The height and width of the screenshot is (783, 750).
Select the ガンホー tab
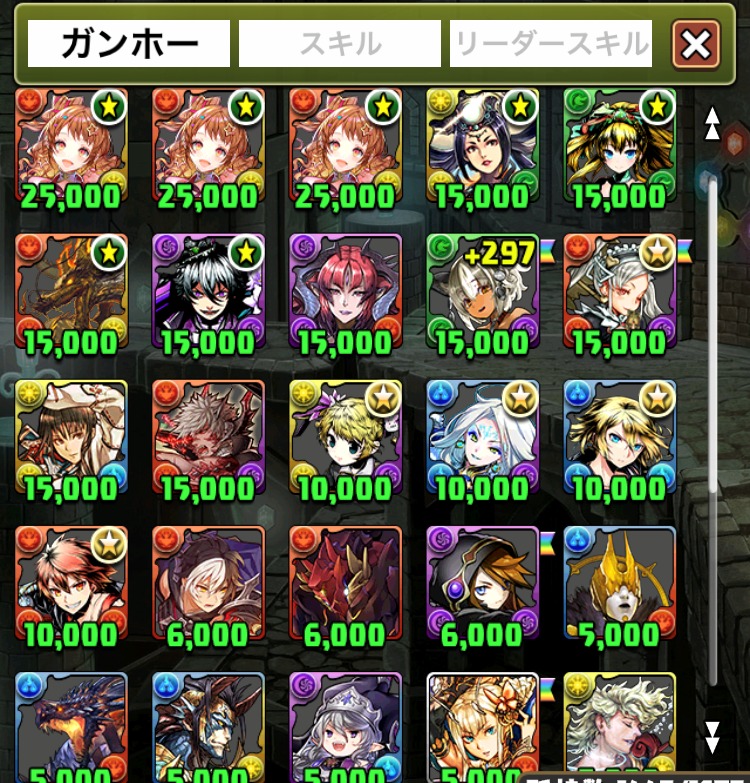click(129, 44)
